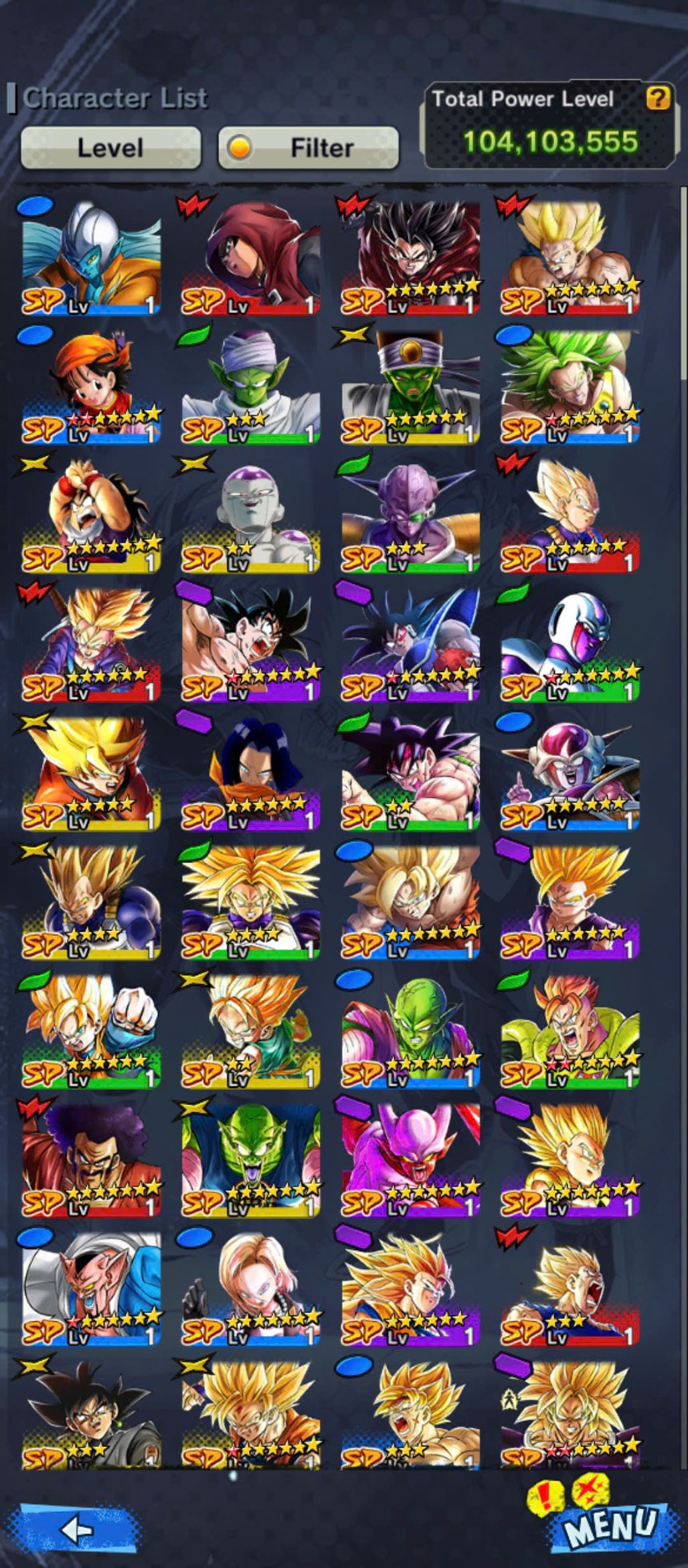Open Android 17 purple card

coord(250,773)
